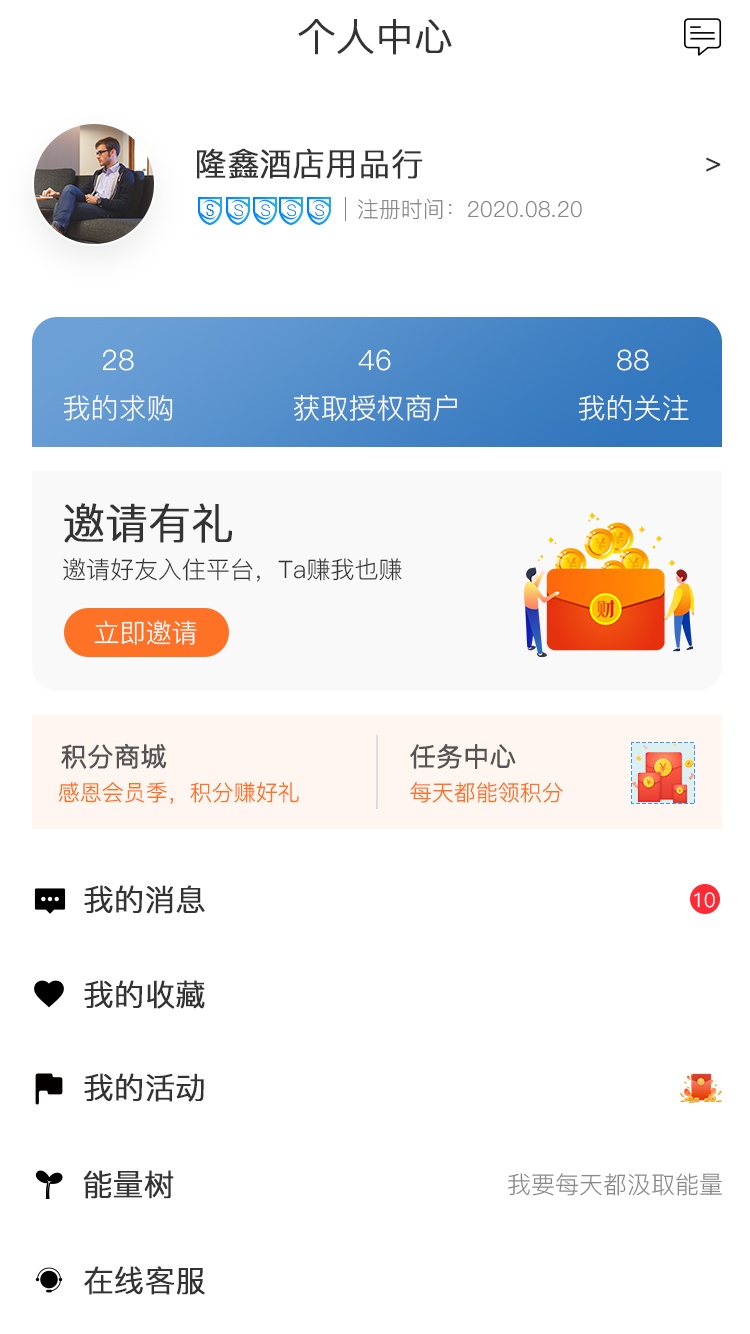The width and height of the screenshot is (750, 1334).
Task: Click 我要每天都汲取能量 text
Action: click(615, 1186)
